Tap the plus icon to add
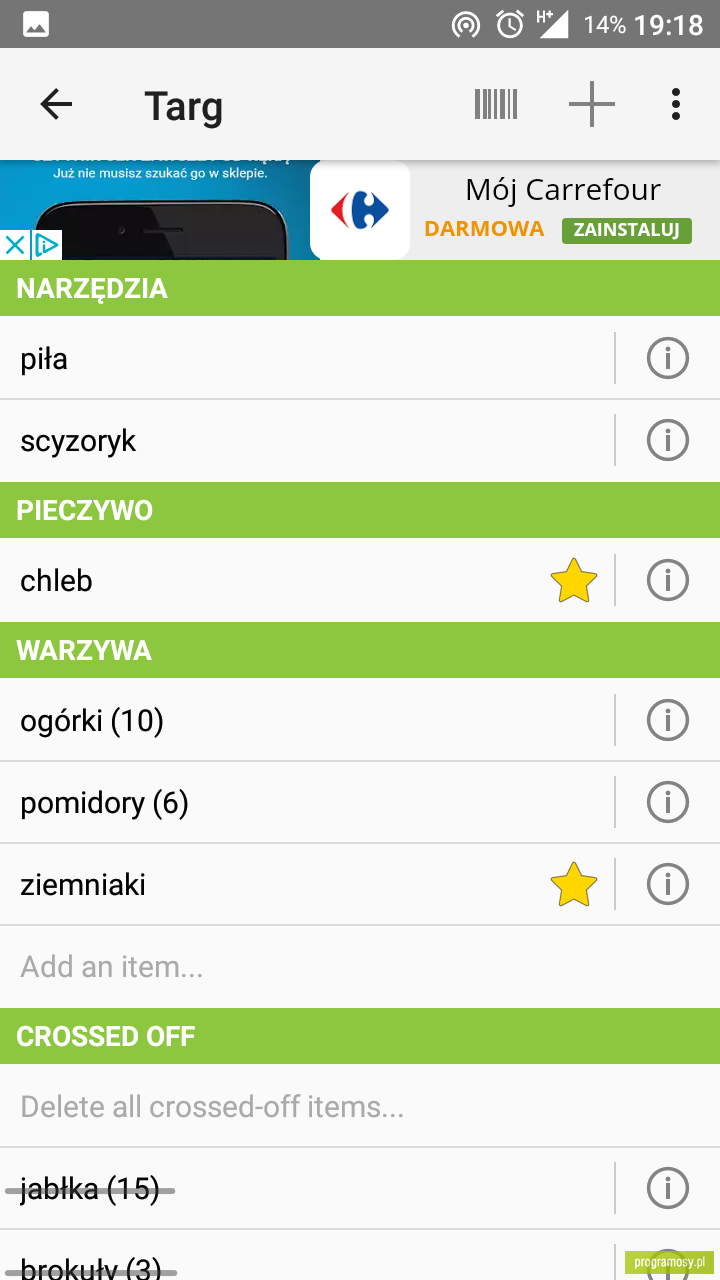Image resolution: width=720 pixels, height=1280 pixels. pos(591,104)
